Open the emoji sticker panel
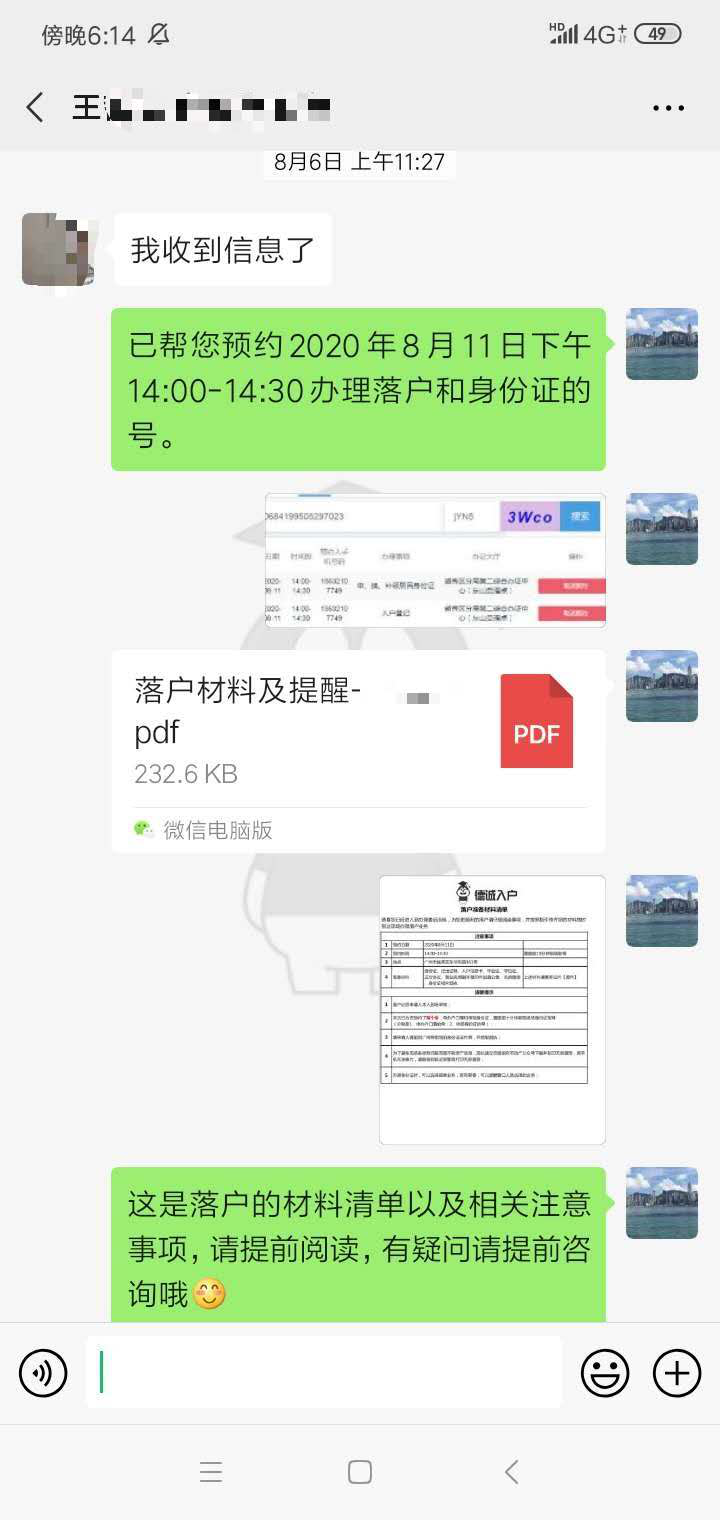The image size is (720, 1520). click(x=605, y=1372)
